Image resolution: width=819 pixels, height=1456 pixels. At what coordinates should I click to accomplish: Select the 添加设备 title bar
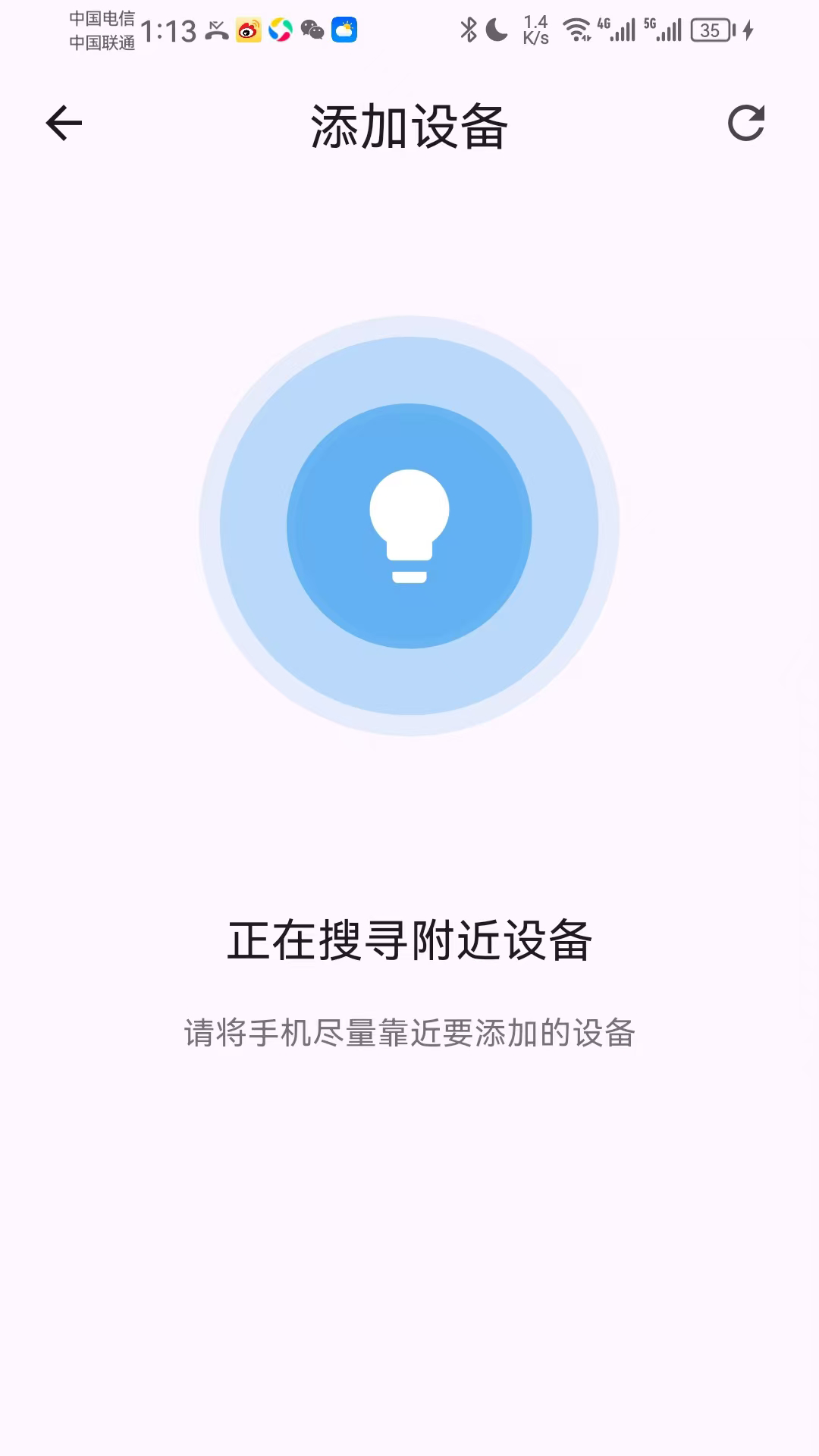pos(409,126)
